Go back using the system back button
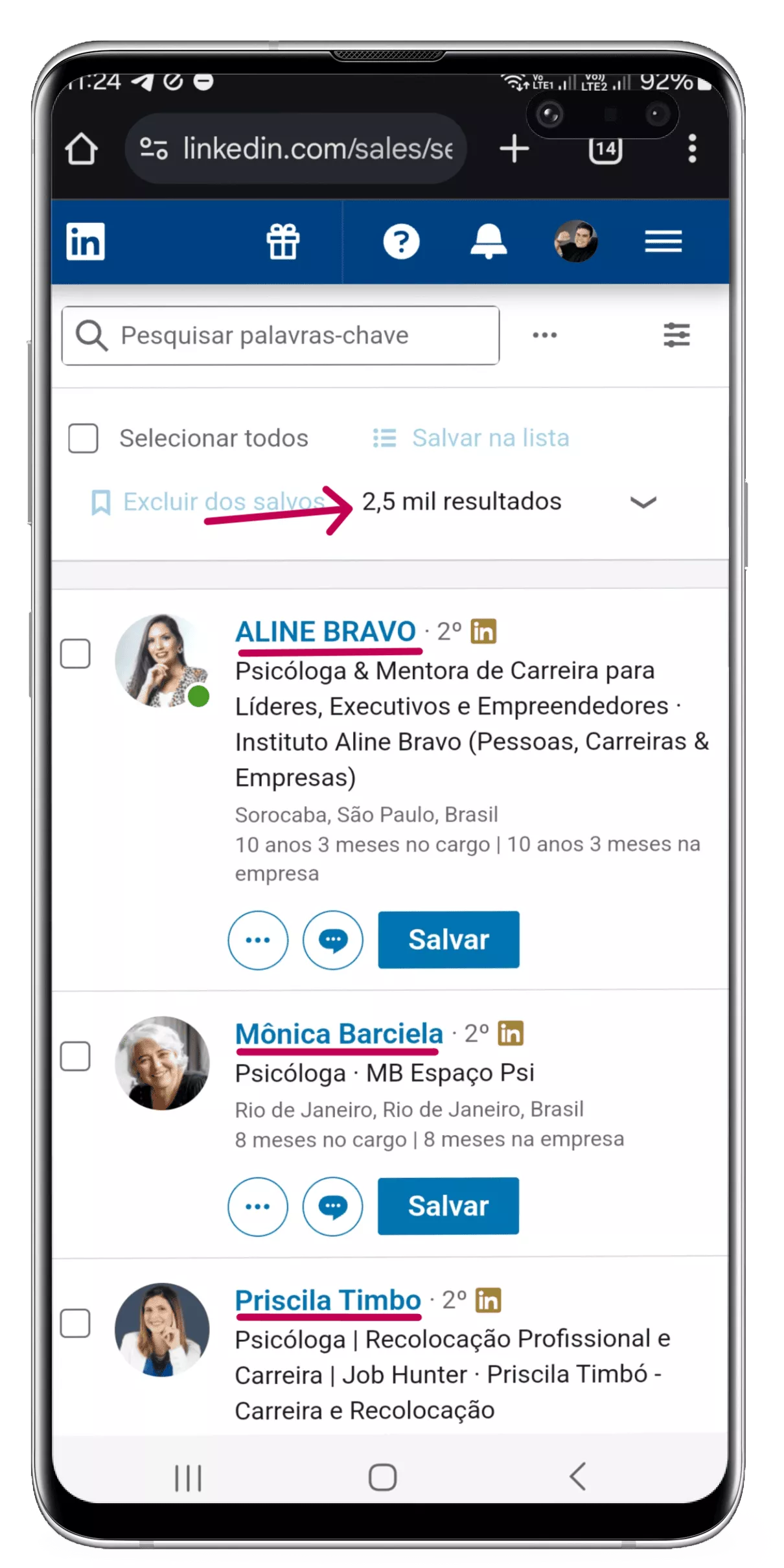This screenshot has width=784, height=1568. [x=577, y=1477]
